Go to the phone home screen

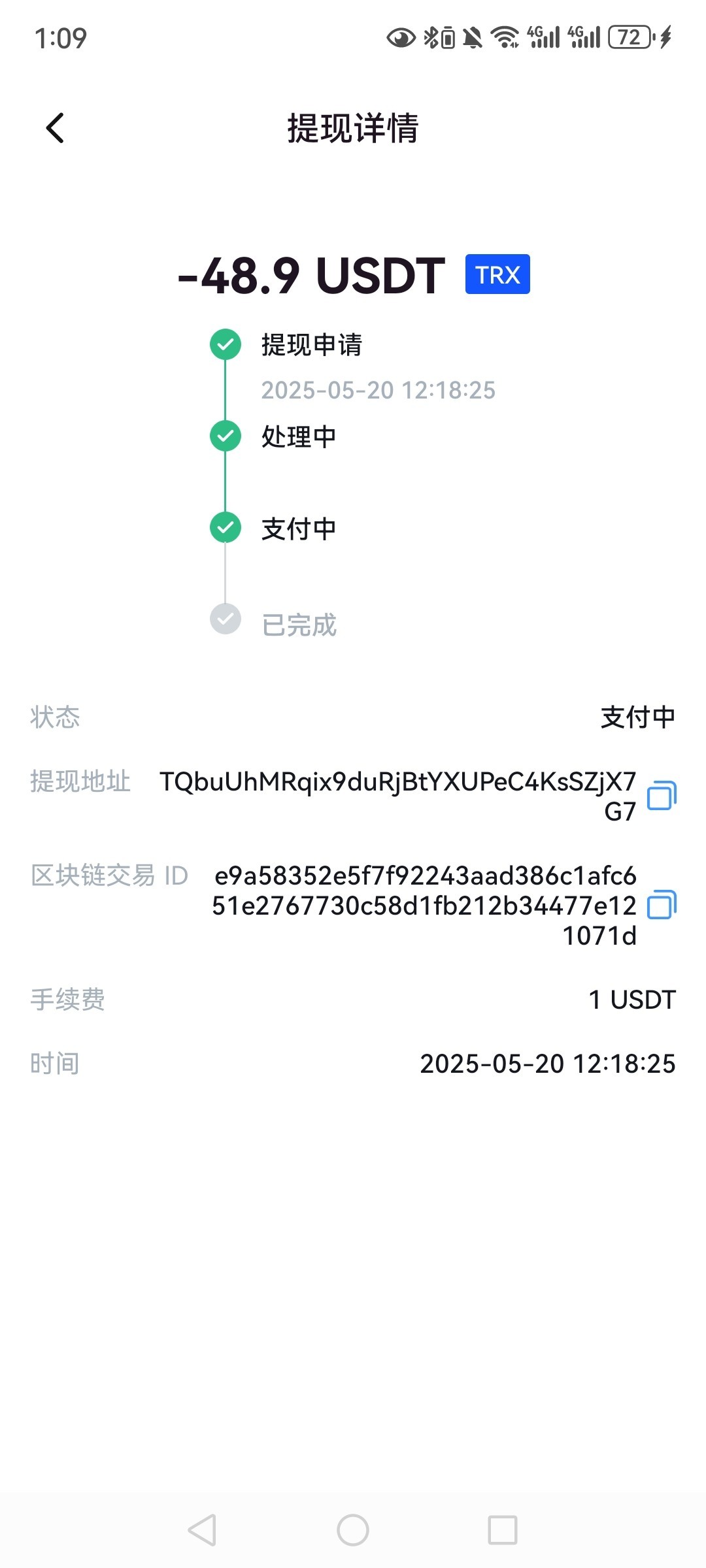point(353,1530)
